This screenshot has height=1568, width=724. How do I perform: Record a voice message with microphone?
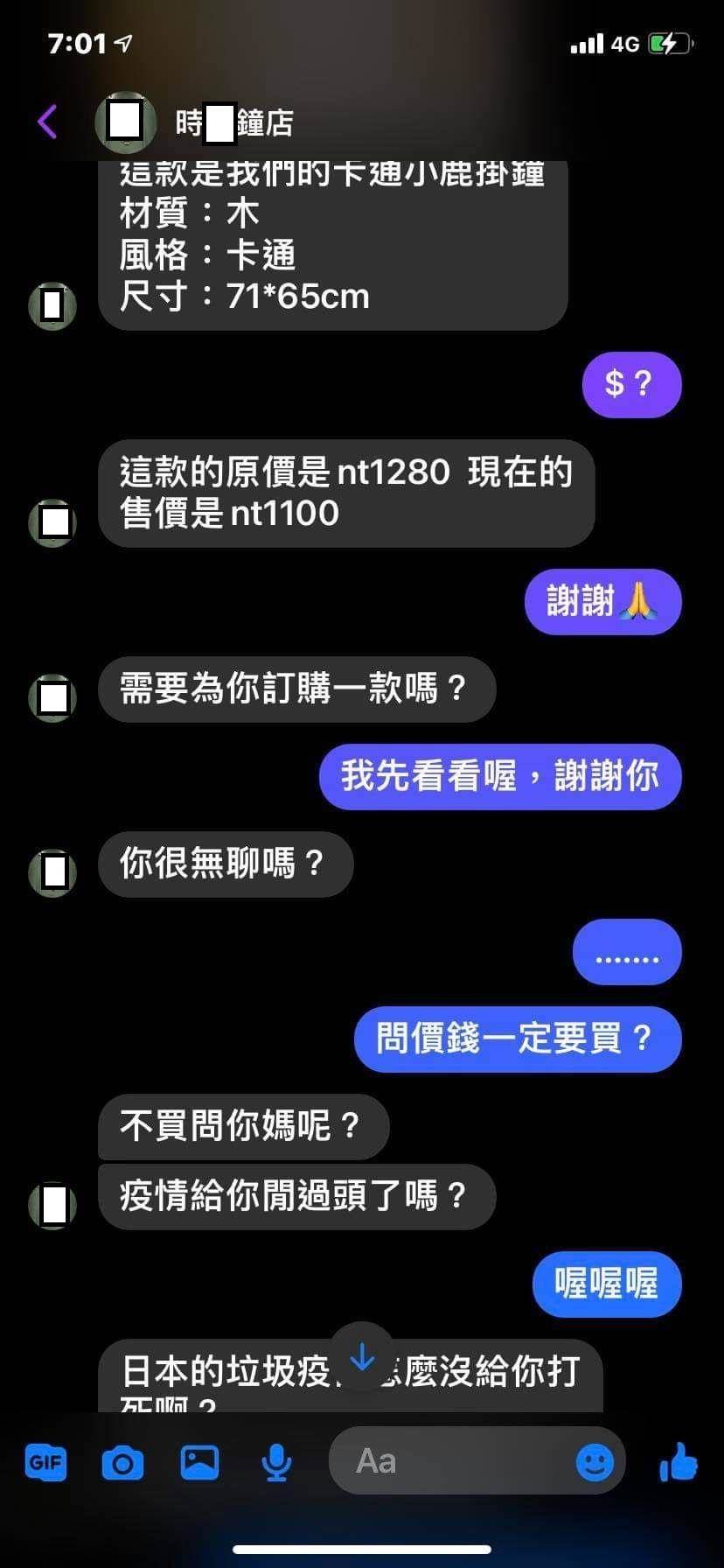276,1462
